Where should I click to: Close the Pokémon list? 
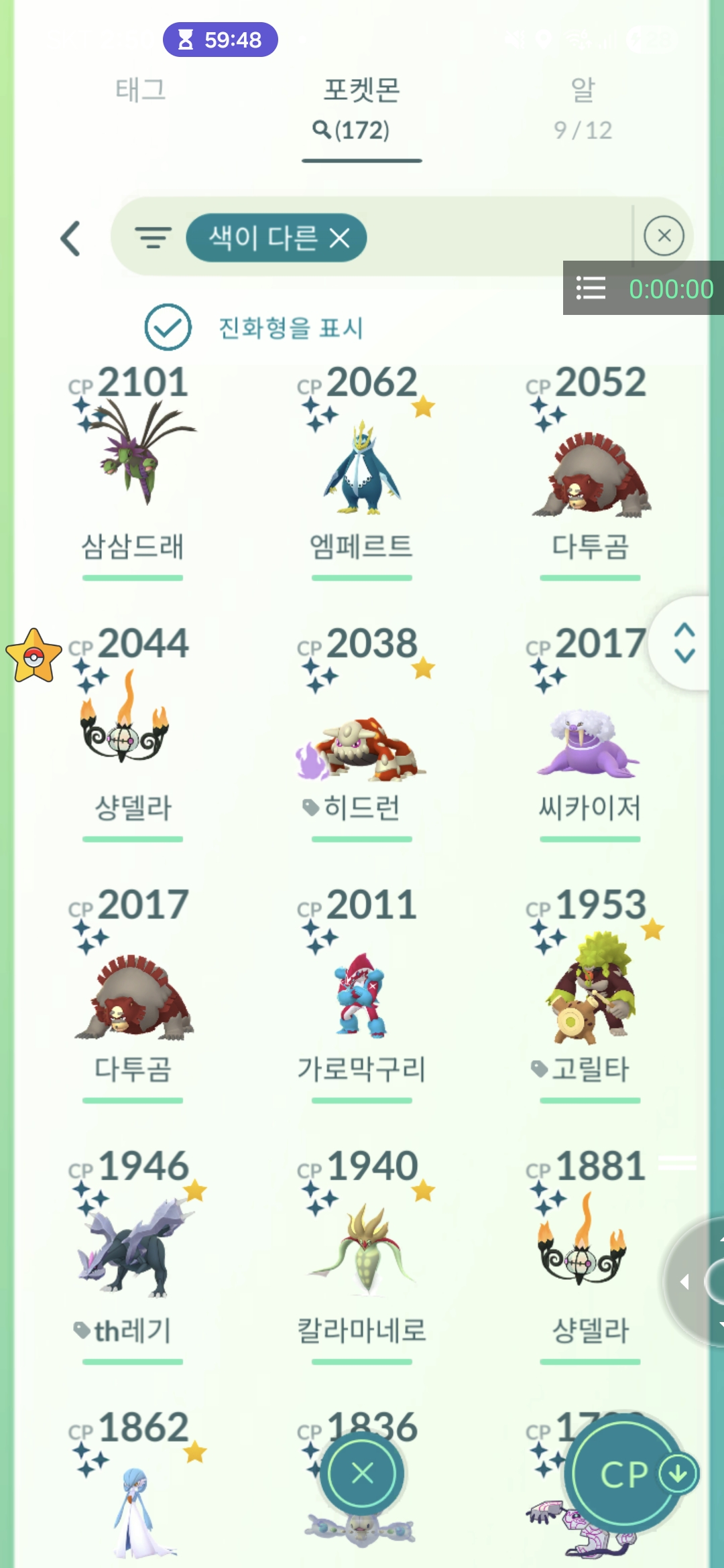pyautogui.click(x=362, y=1474)
